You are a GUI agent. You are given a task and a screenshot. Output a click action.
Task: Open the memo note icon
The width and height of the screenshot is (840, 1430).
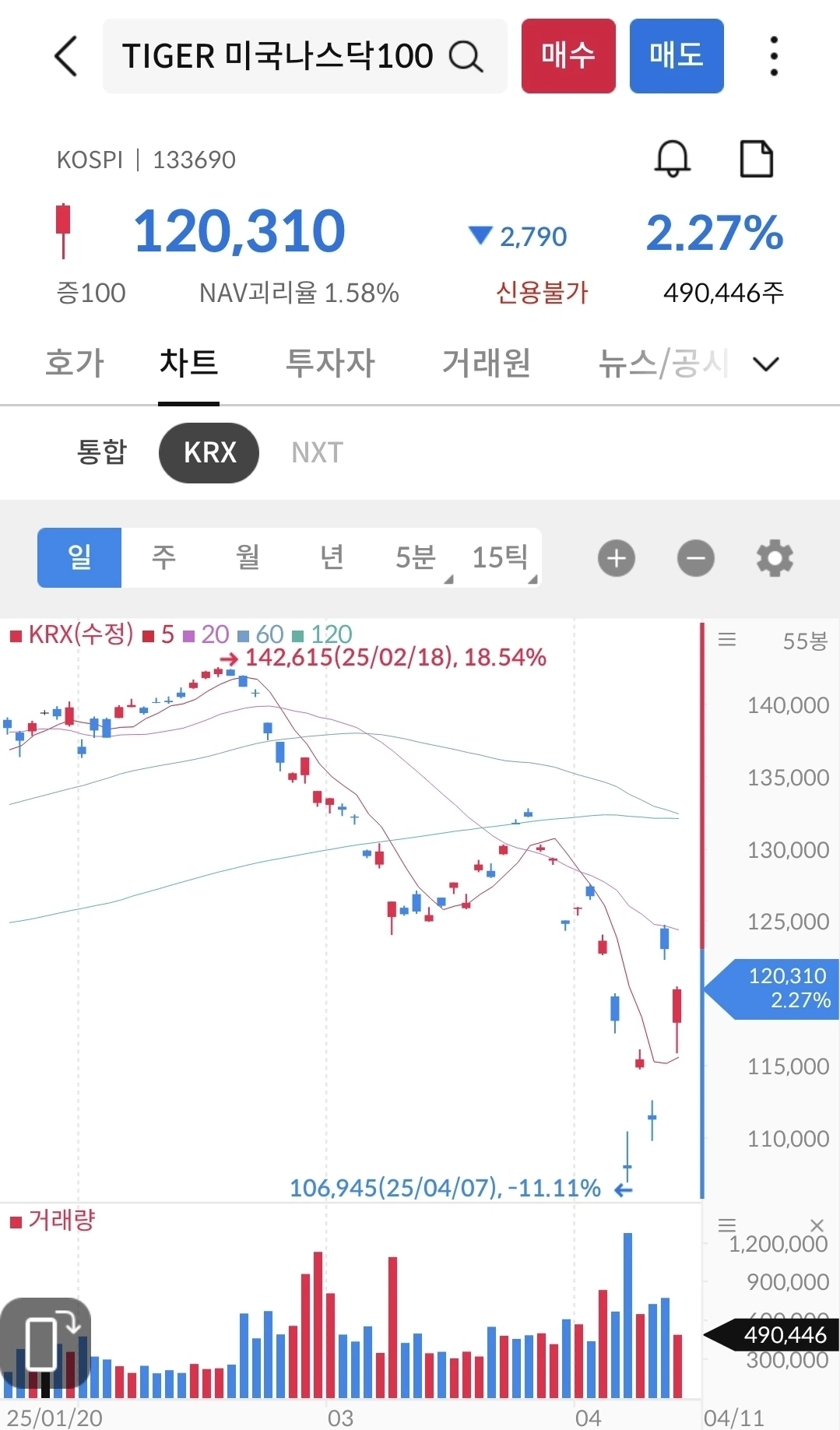pyautogui.click(x=756, y=159)
